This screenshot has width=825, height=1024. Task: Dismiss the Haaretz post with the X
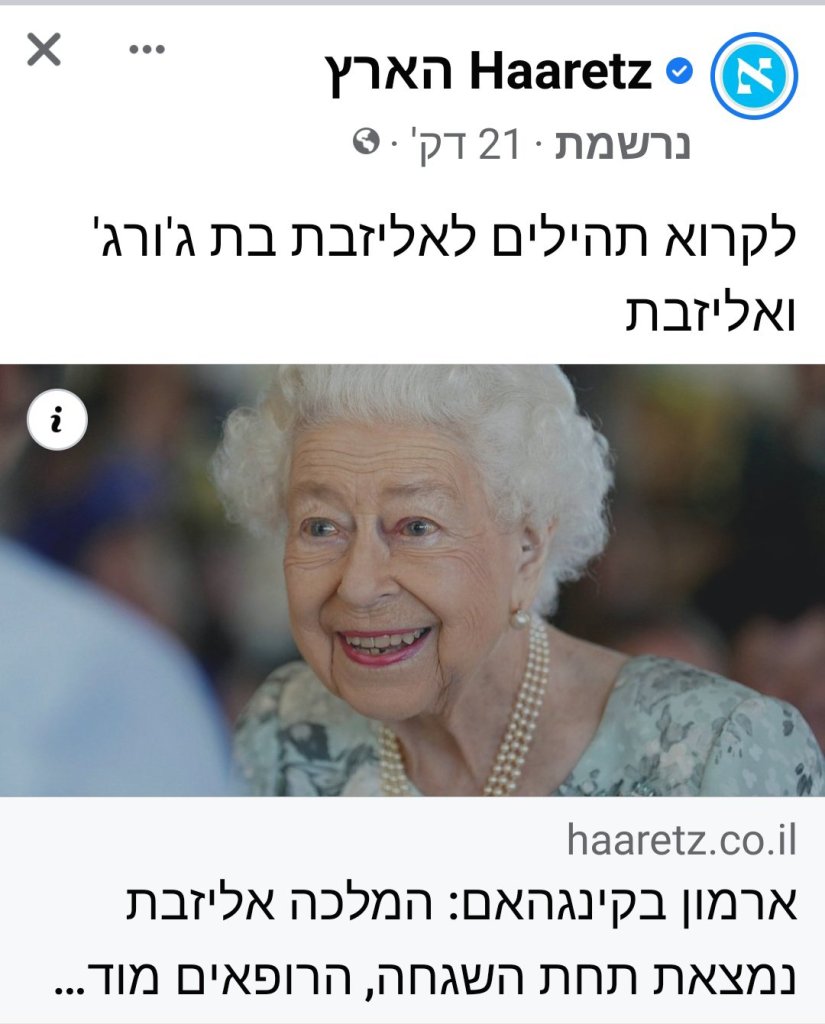(x=43, y=49)
